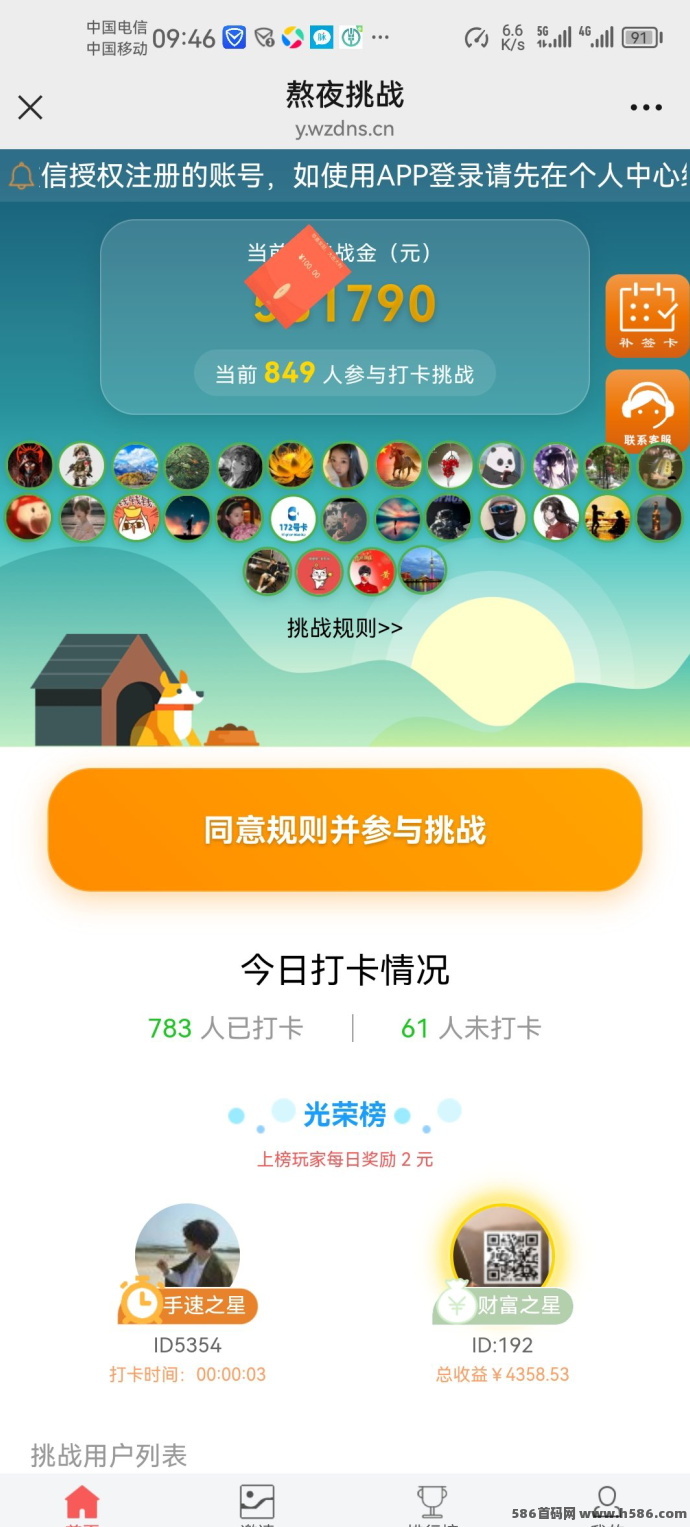Open the three-dot overflow menu
Viewport: 690px width, 1527px height.
(x=646, y=108)
